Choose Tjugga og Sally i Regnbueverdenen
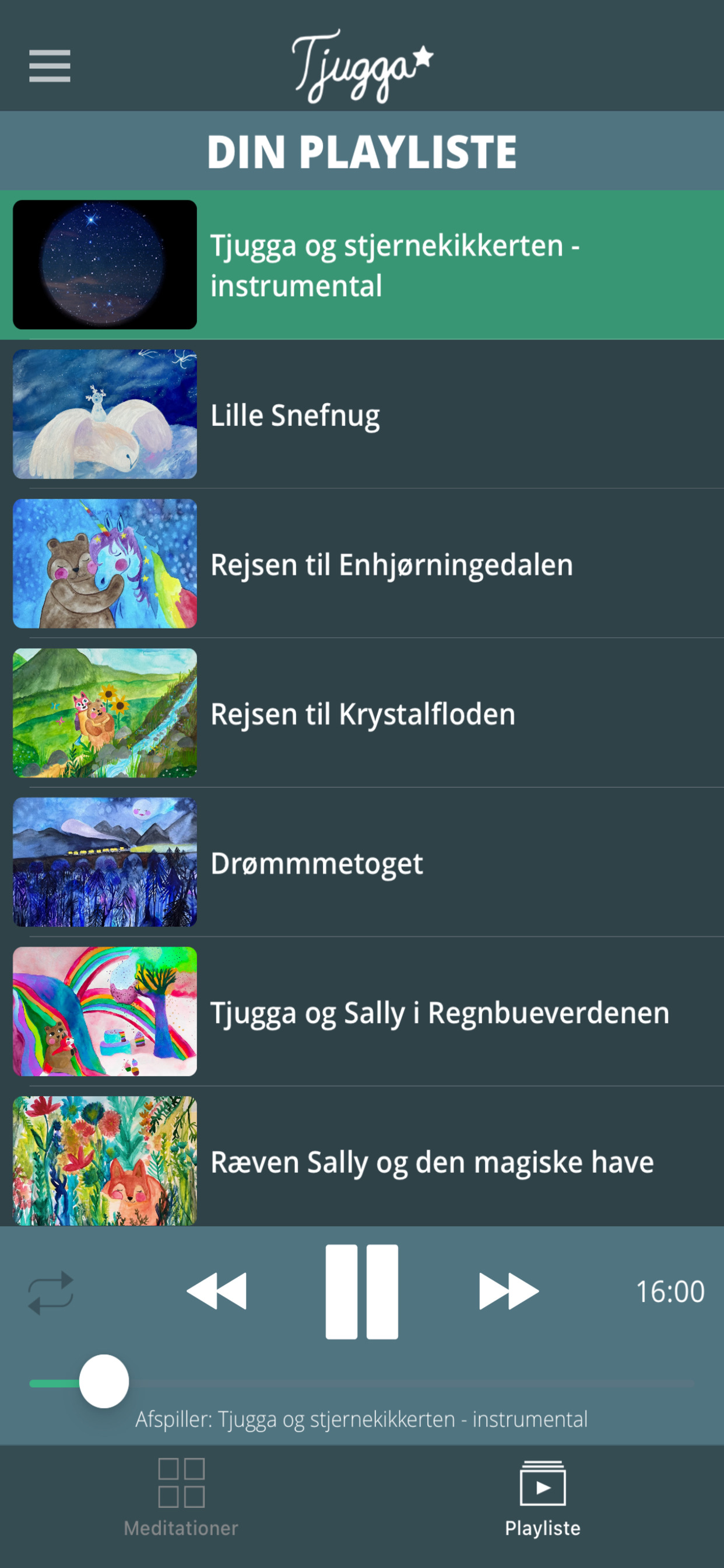Screen dimensions: 724x1568 pos(362,1012)
